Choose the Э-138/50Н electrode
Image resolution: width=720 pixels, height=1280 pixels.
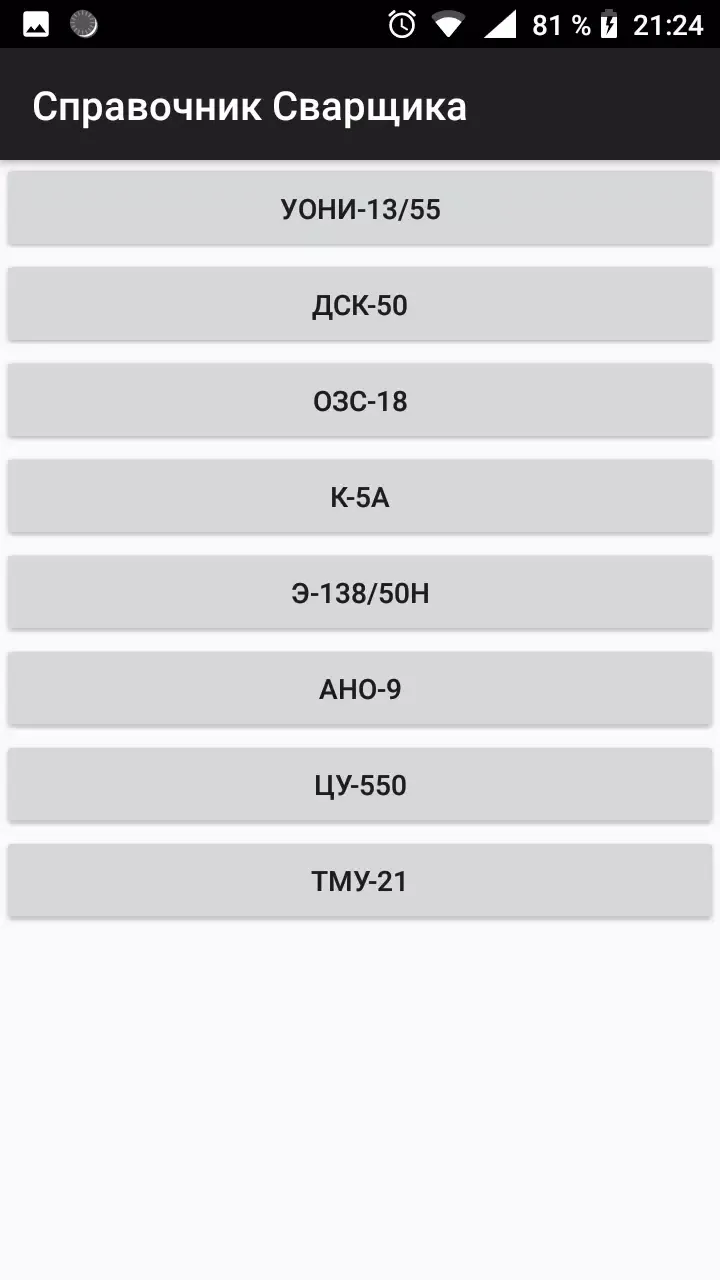[360, 593]
